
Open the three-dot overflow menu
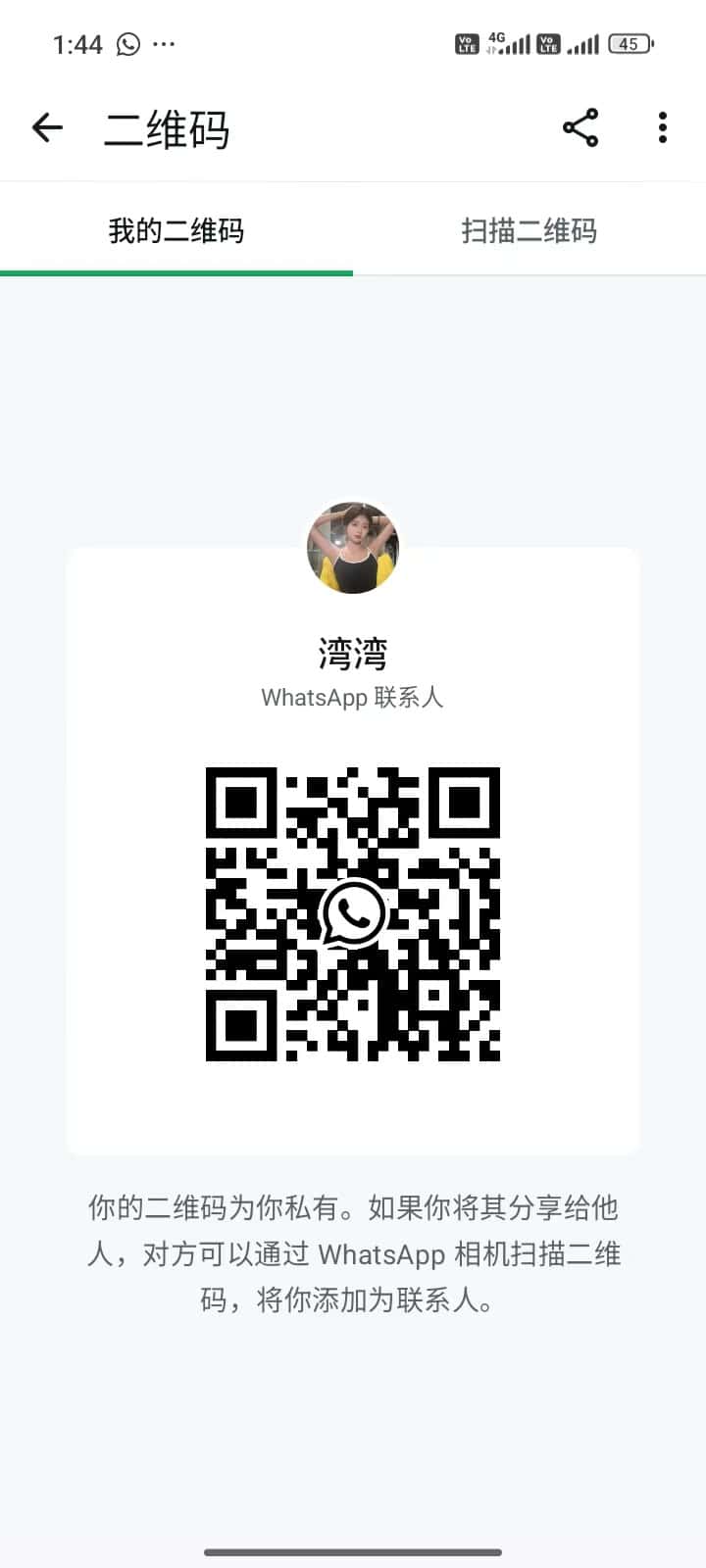(663, 127)
